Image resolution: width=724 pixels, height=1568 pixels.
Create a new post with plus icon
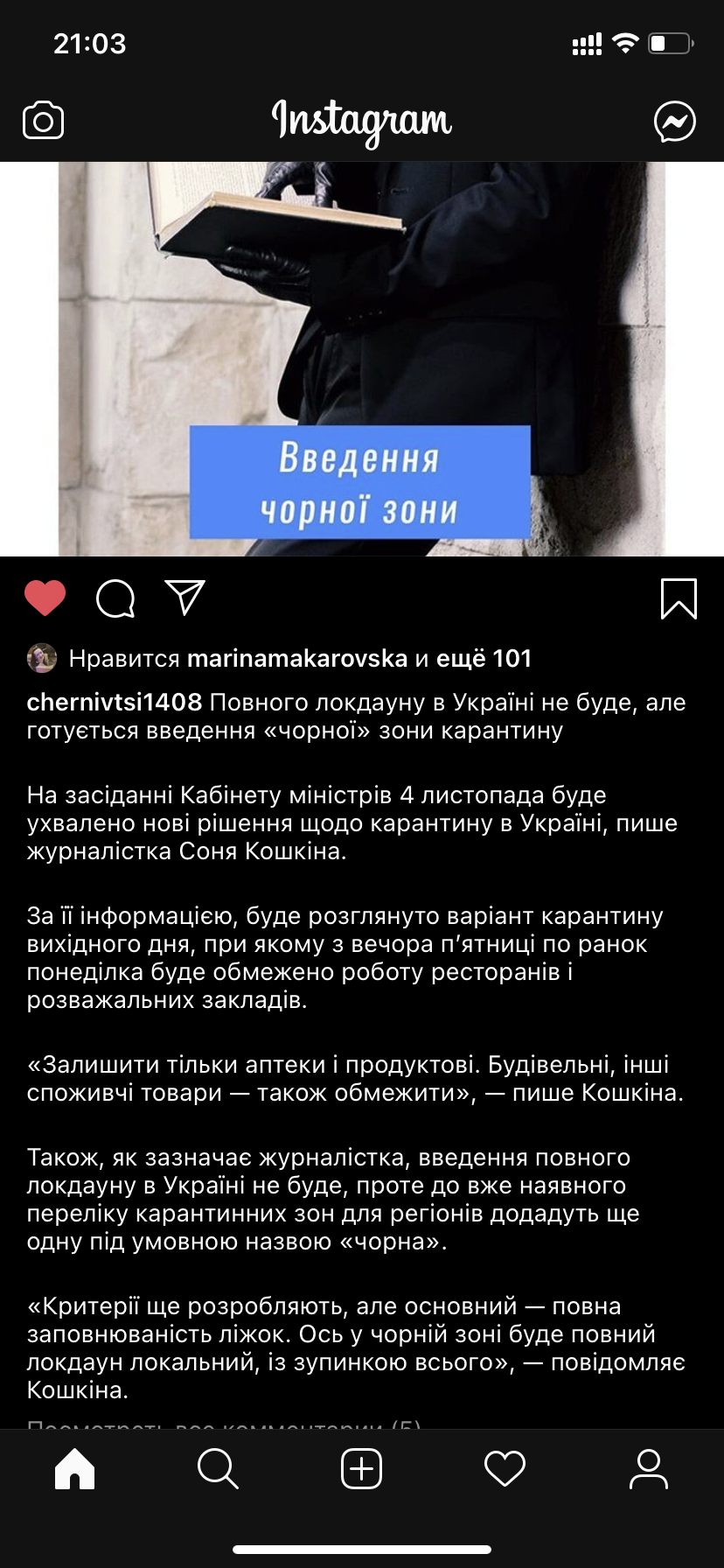361,1468
